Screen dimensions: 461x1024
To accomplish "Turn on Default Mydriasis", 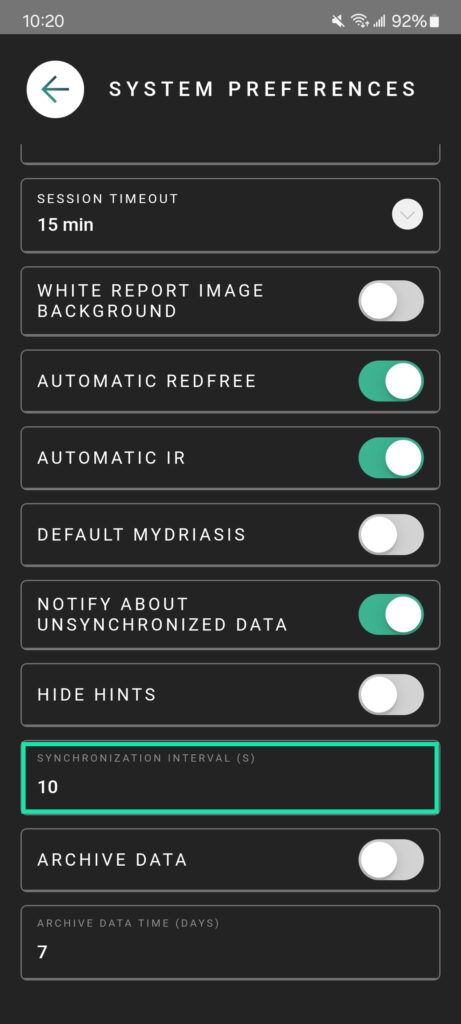I will coord(390,534).
